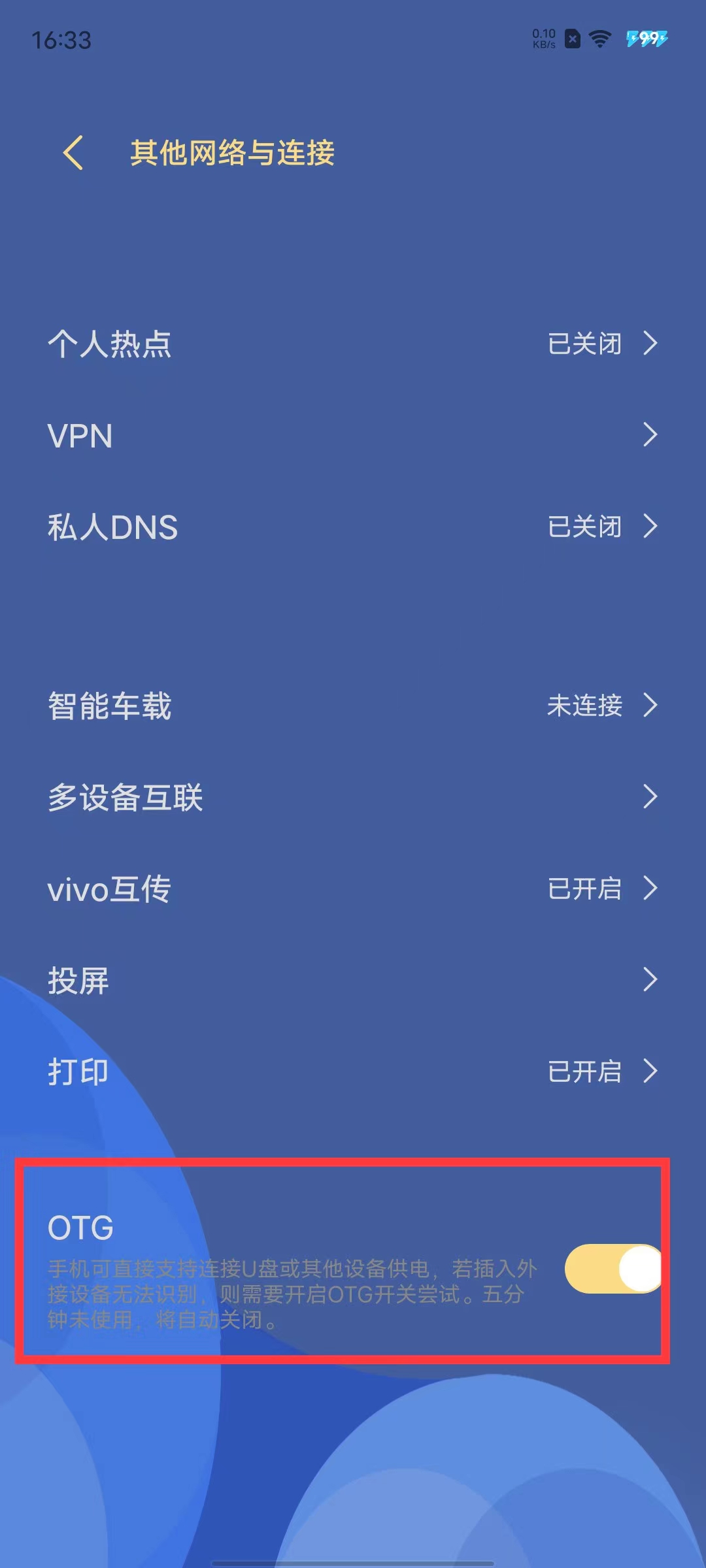Expand the 私人DNS entry via its chevron
706x1568 pixels.
click(x=650, y=527)
